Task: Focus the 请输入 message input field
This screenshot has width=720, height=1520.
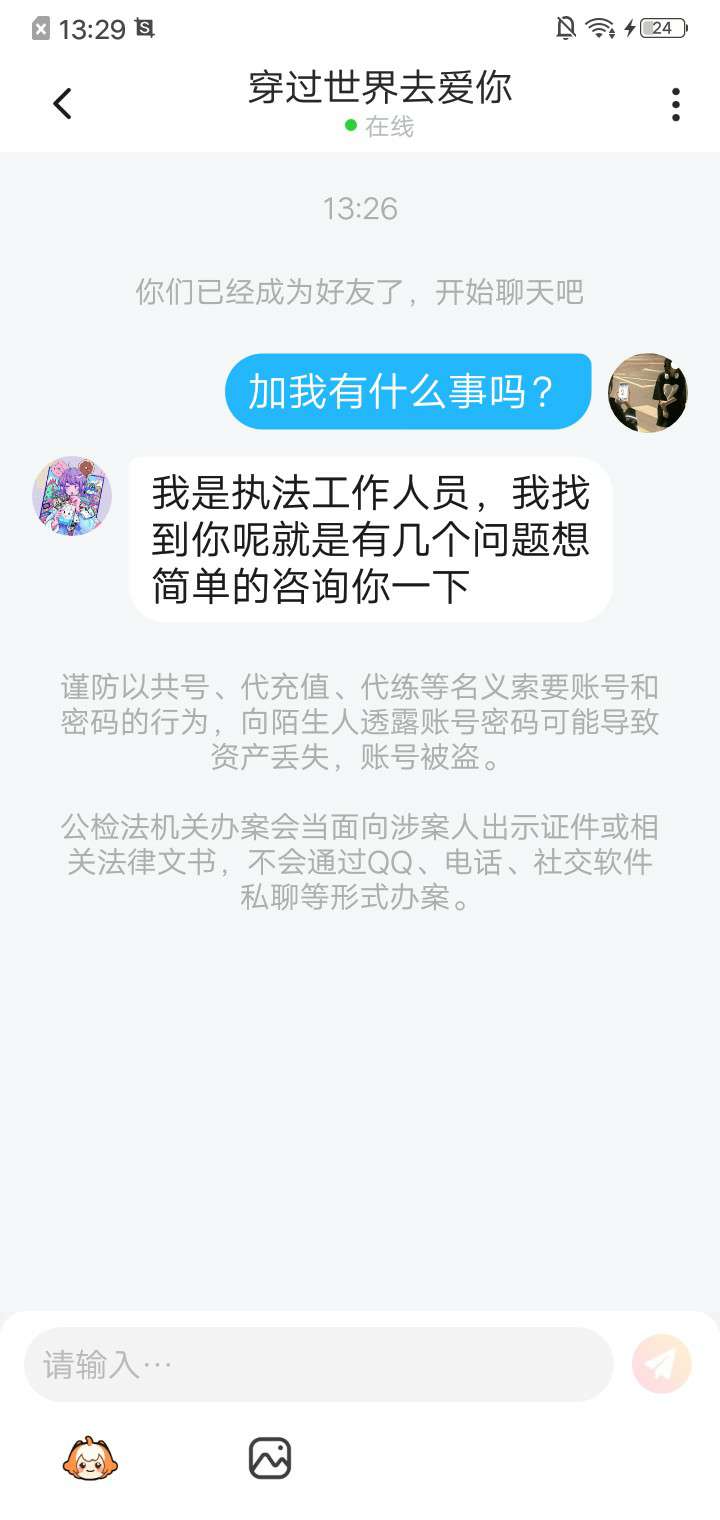Action: coord(318,1364)
